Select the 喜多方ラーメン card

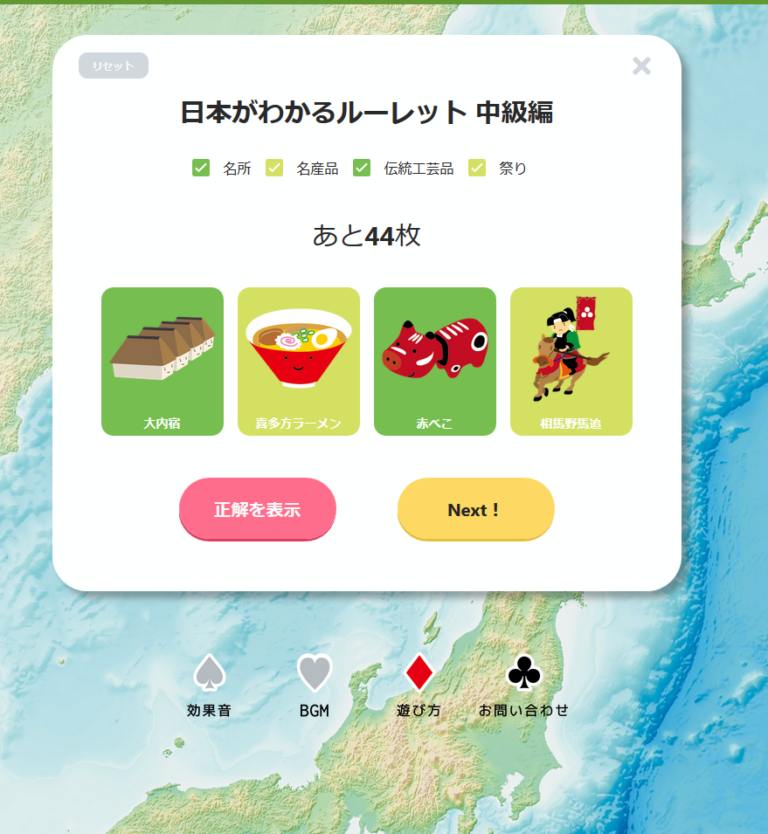(x=298, y=361)
